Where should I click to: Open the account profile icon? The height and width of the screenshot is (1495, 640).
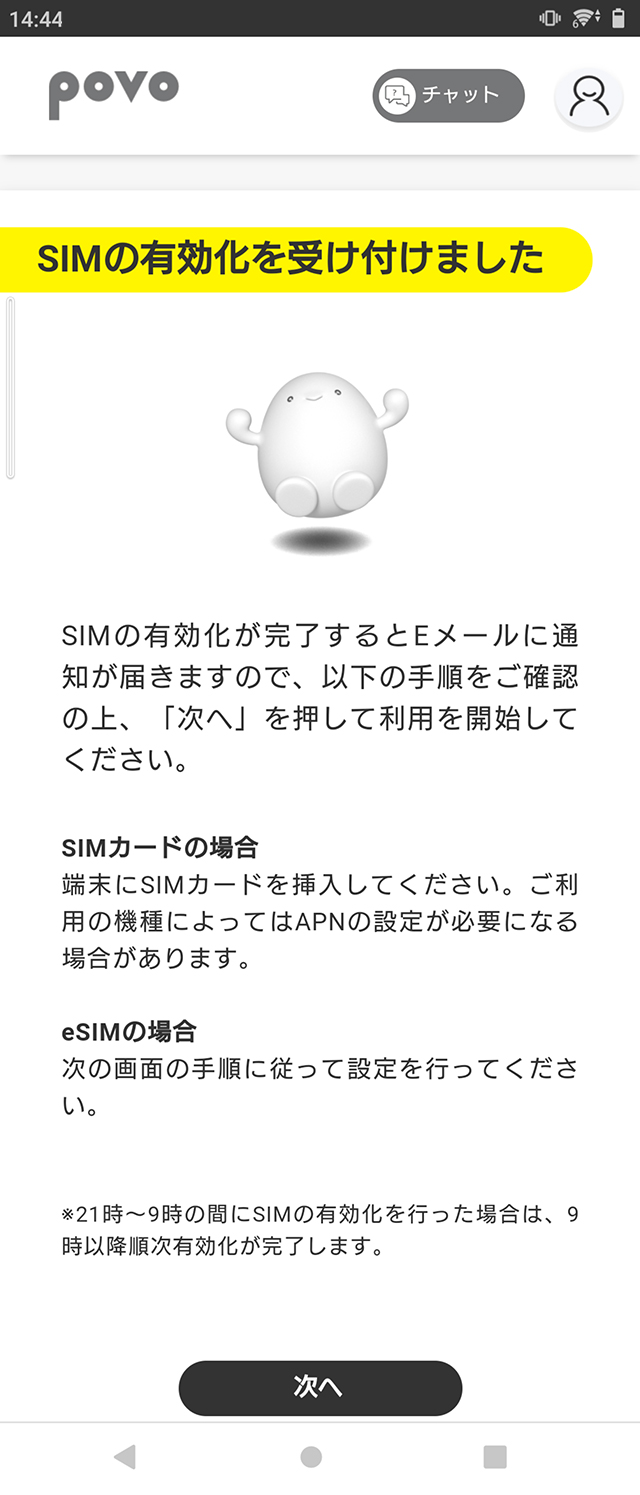(x=589, y=98)
